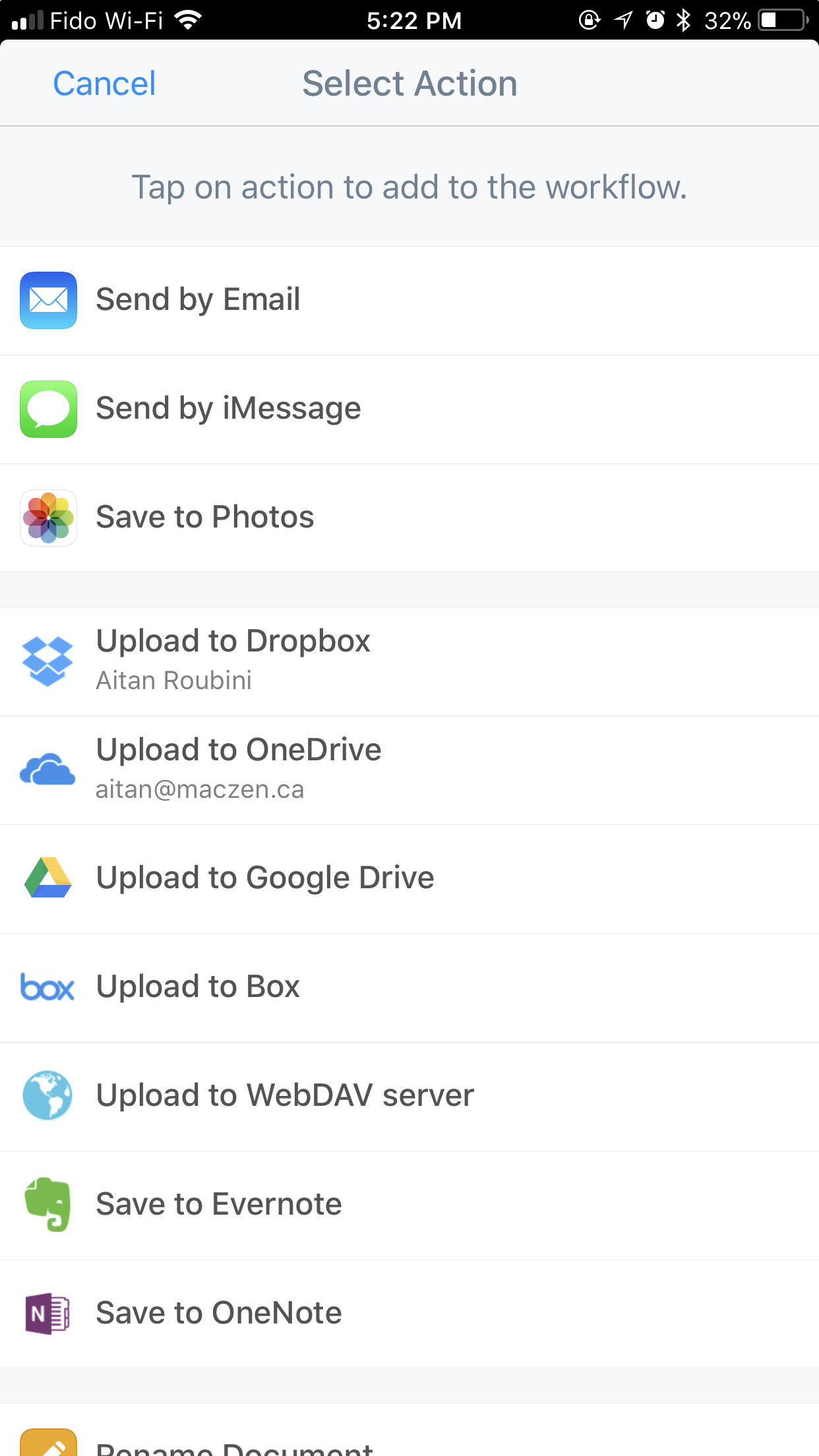Viewport: 819px width, 1456px height.
Task: Select Upload to OneDrive
Action: (x=409, y=770)
